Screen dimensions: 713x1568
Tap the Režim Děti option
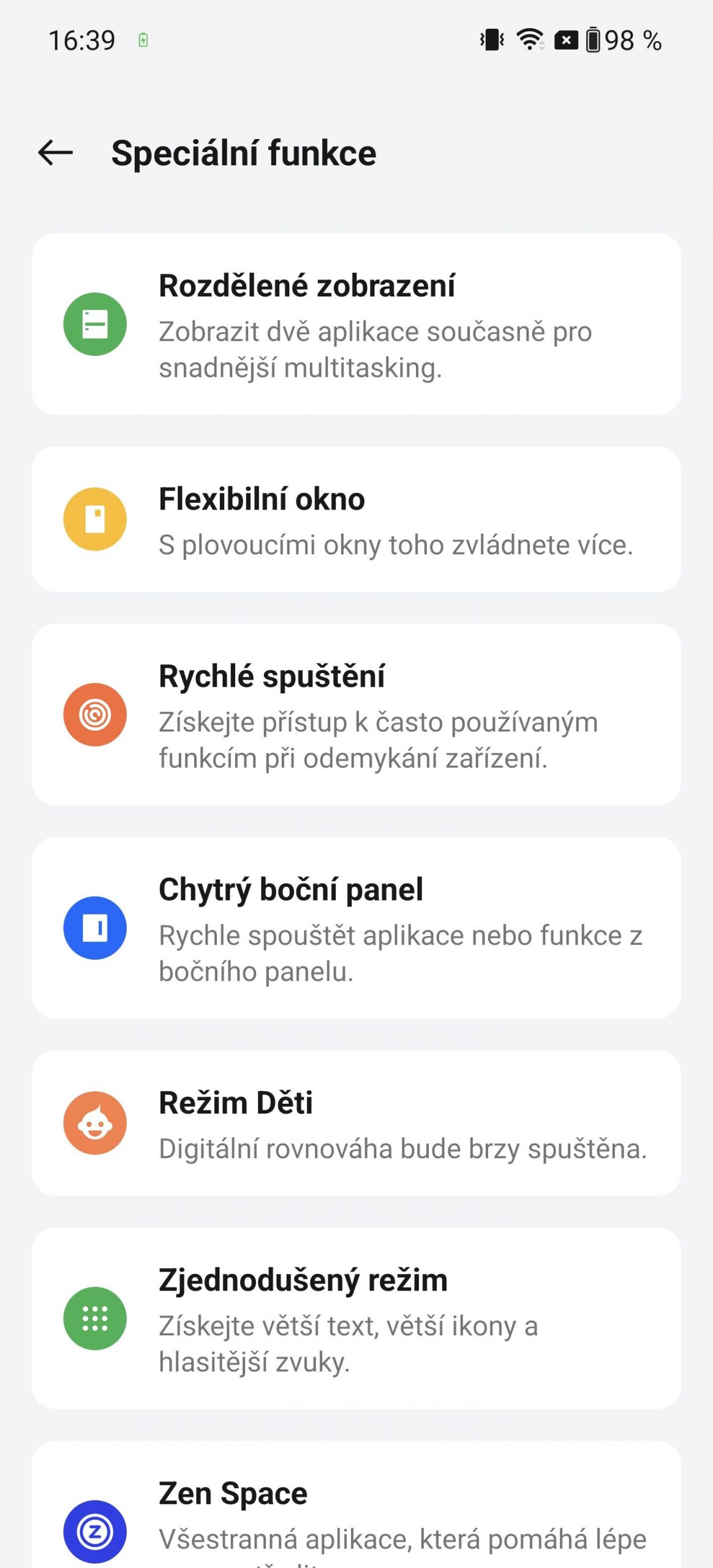click(x=356, y=1123)
